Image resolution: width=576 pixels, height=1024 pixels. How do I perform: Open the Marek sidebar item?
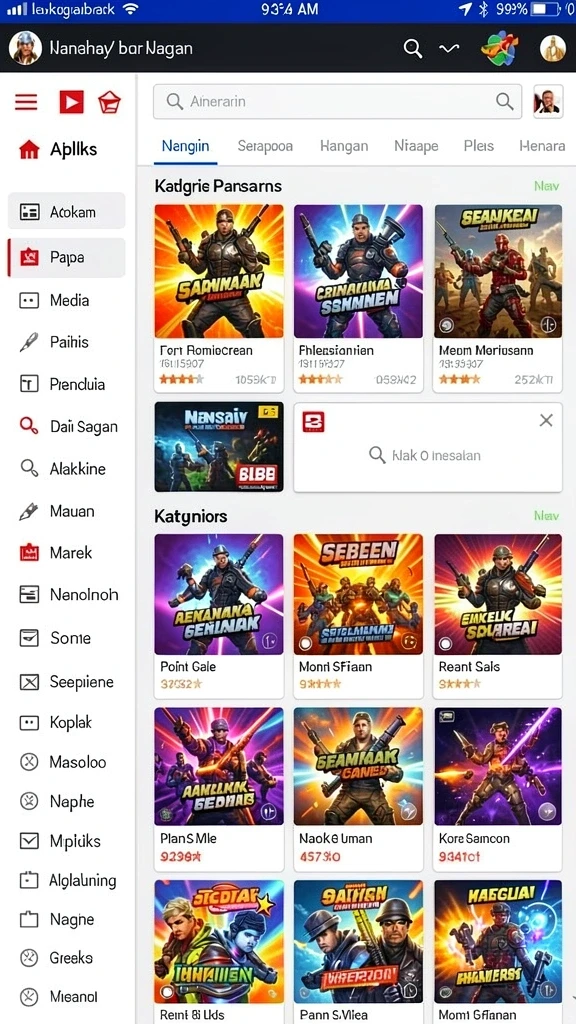coord(67,552)
